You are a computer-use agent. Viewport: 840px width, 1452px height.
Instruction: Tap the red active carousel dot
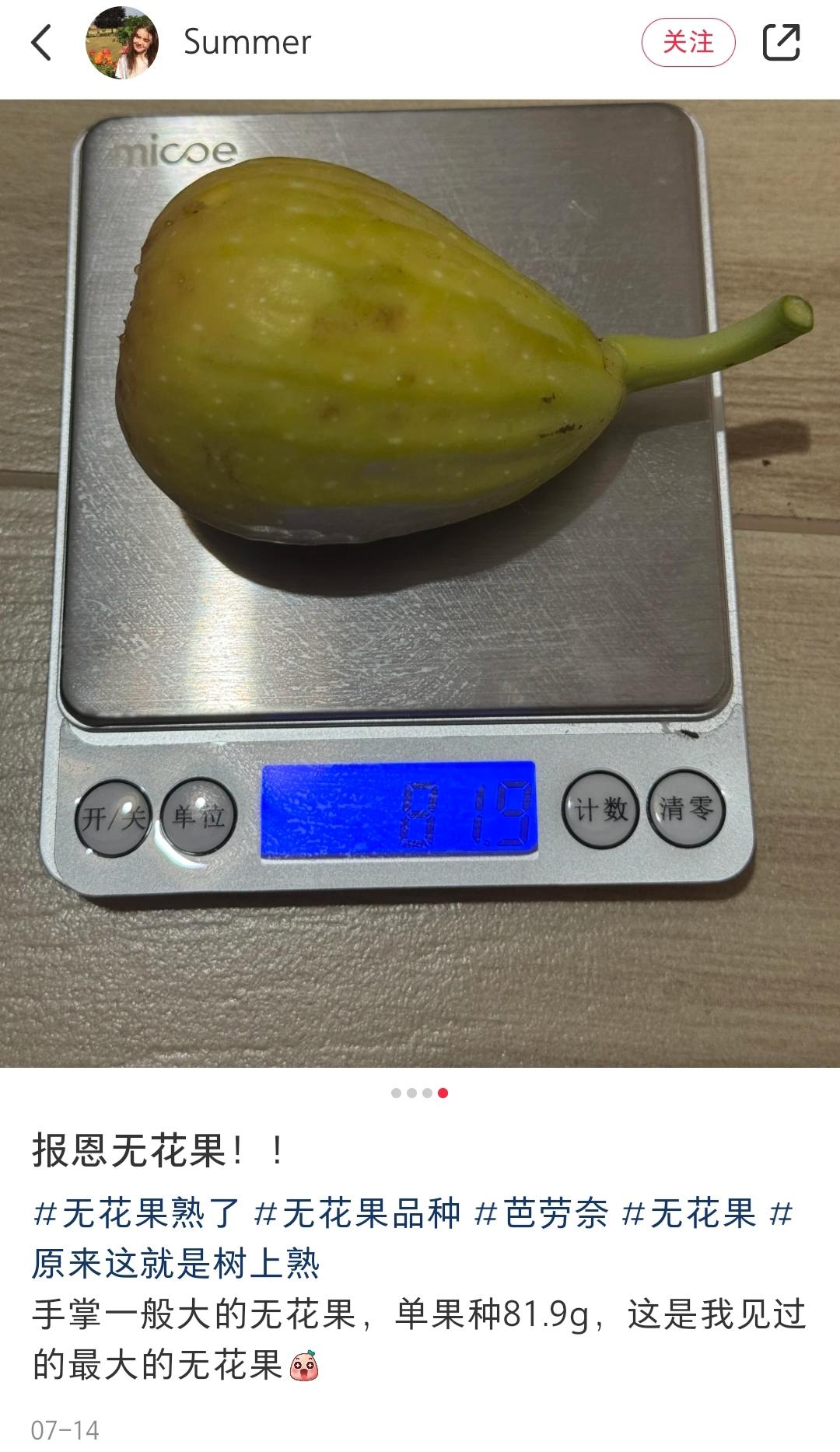tap(442, 1092)
